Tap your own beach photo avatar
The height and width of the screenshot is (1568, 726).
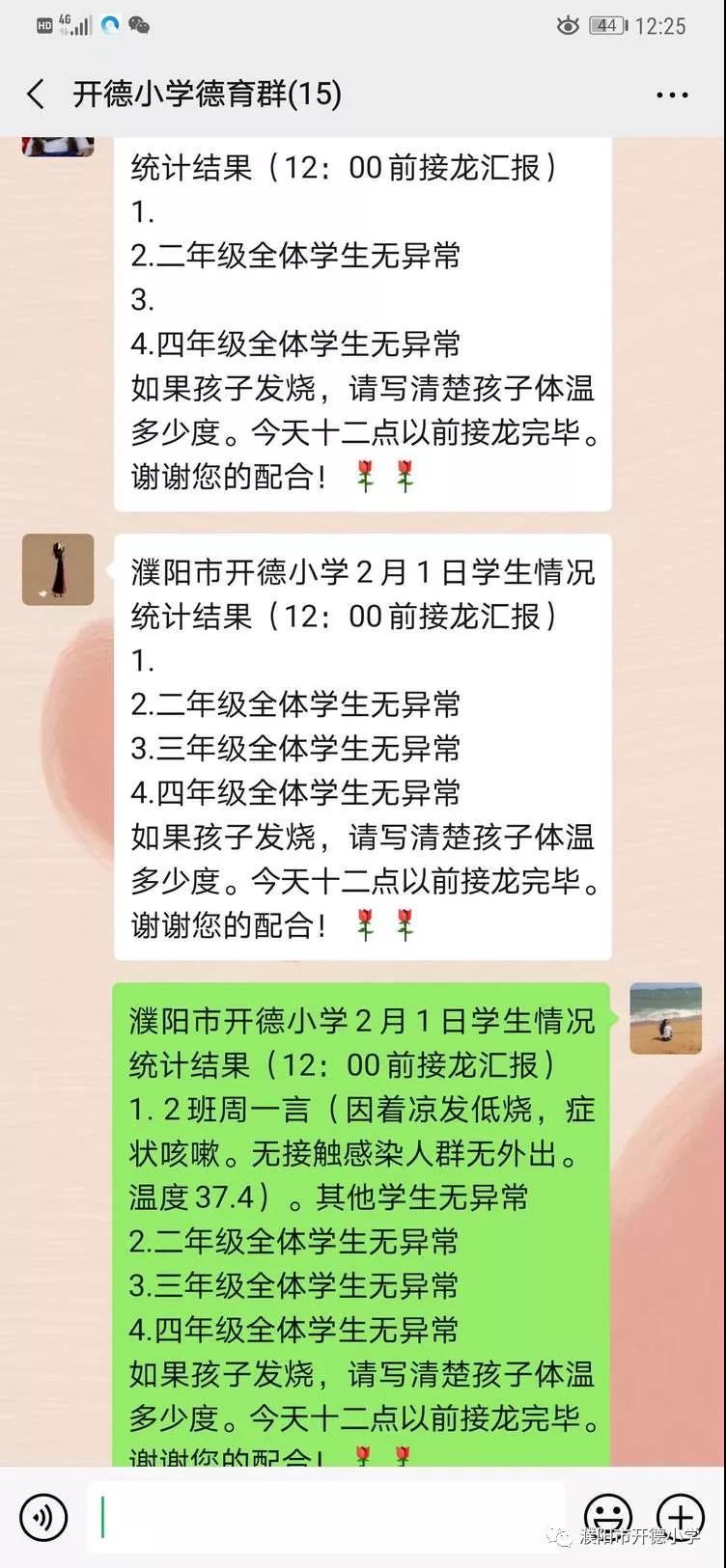[665, 1018]
